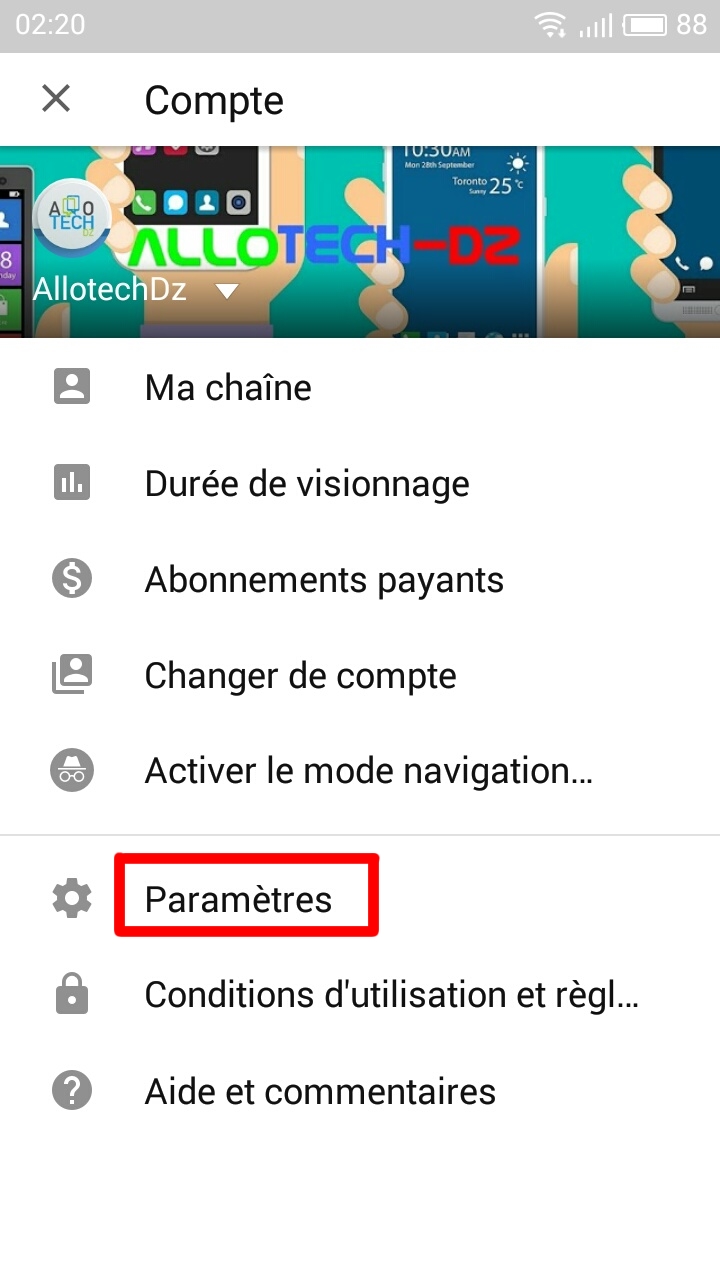Screen dimensions: 720x1280
Task: Open Conditions d'utilisation et règles
Action: [x=390, y=995]
